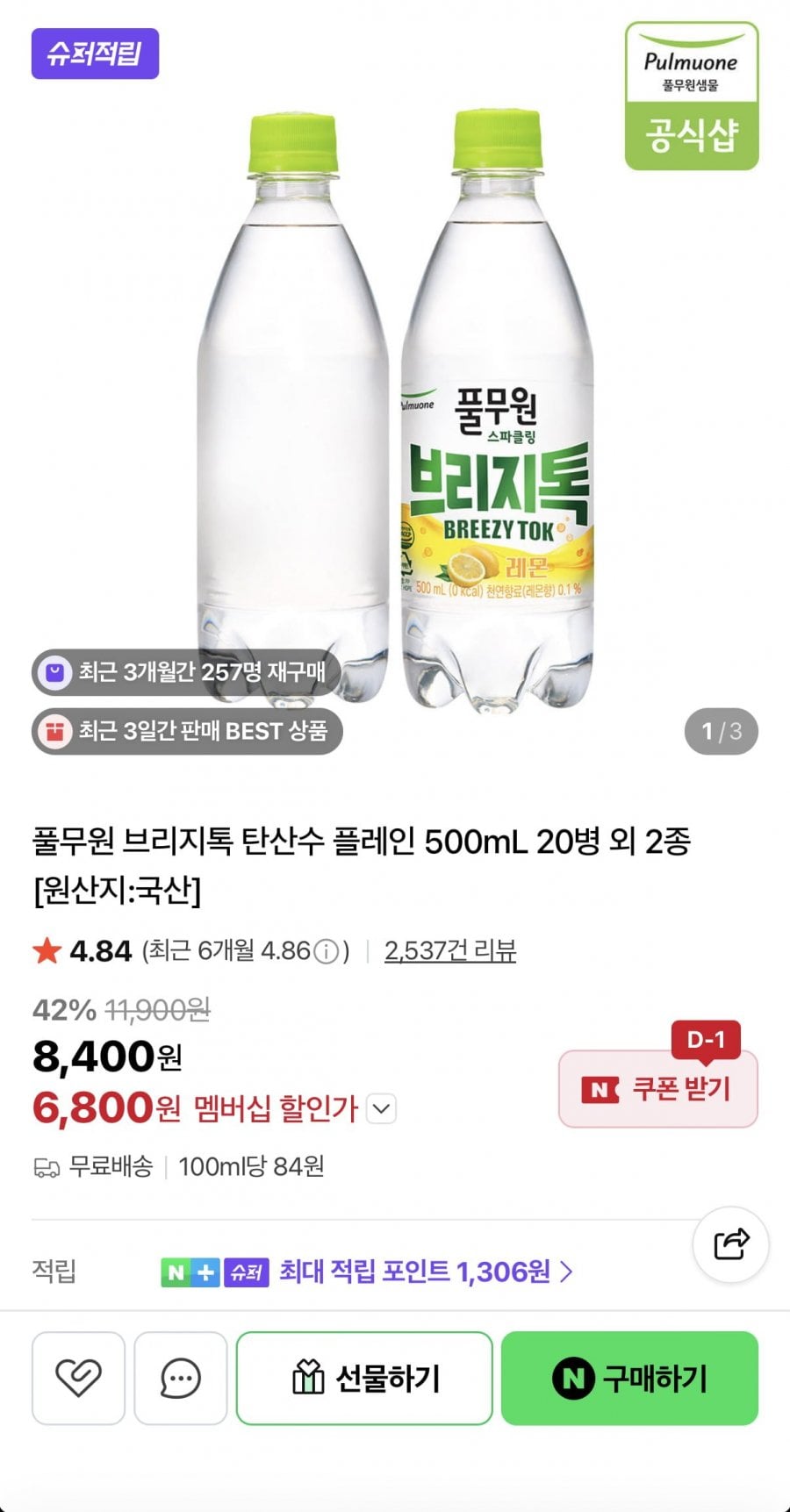Share this product
This screenshot has height=1512, width=790.
(x=731, y=1243)
